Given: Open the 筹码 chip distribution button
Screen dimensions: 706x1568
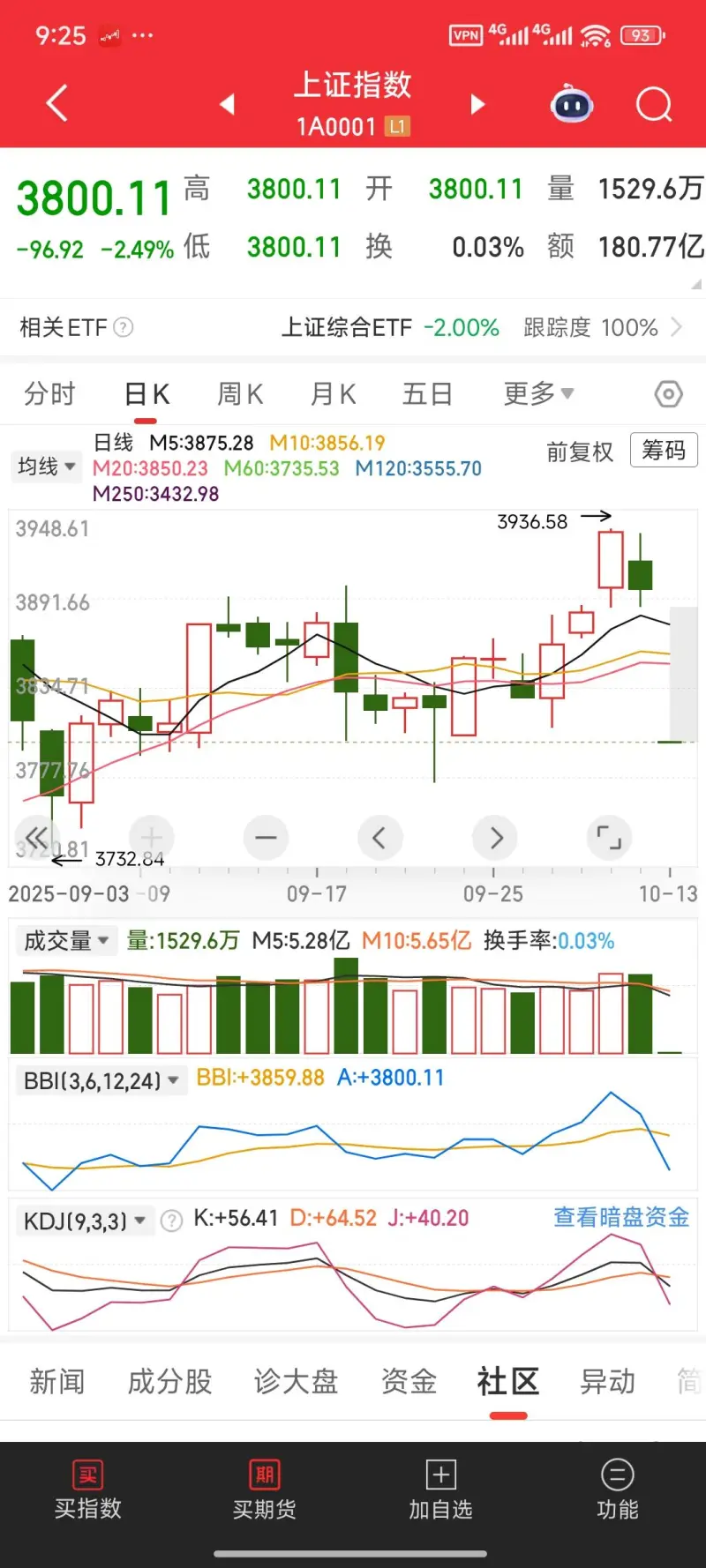Looking at the screenshot, I should tap(664, 451).
